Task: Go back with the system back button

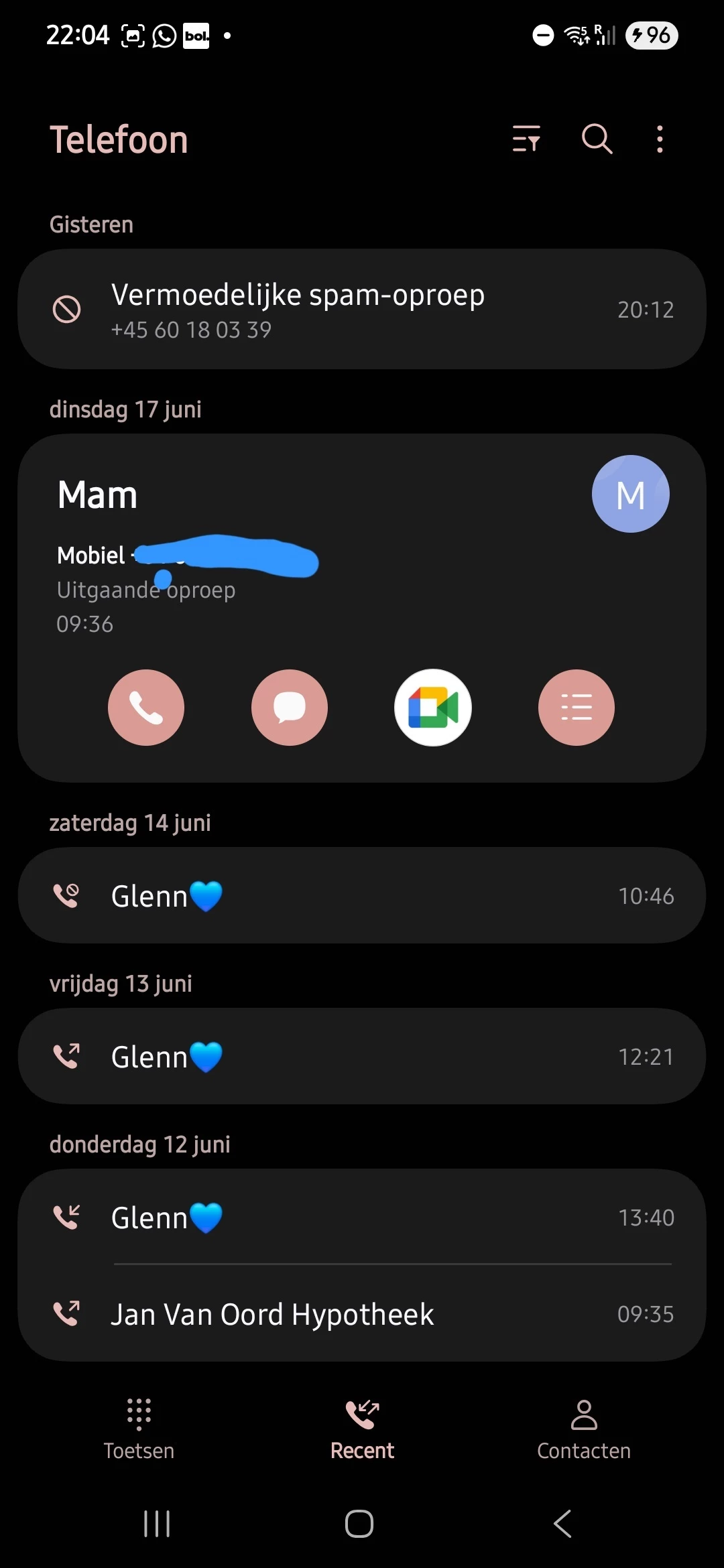Action: (x=562, y=1524)
